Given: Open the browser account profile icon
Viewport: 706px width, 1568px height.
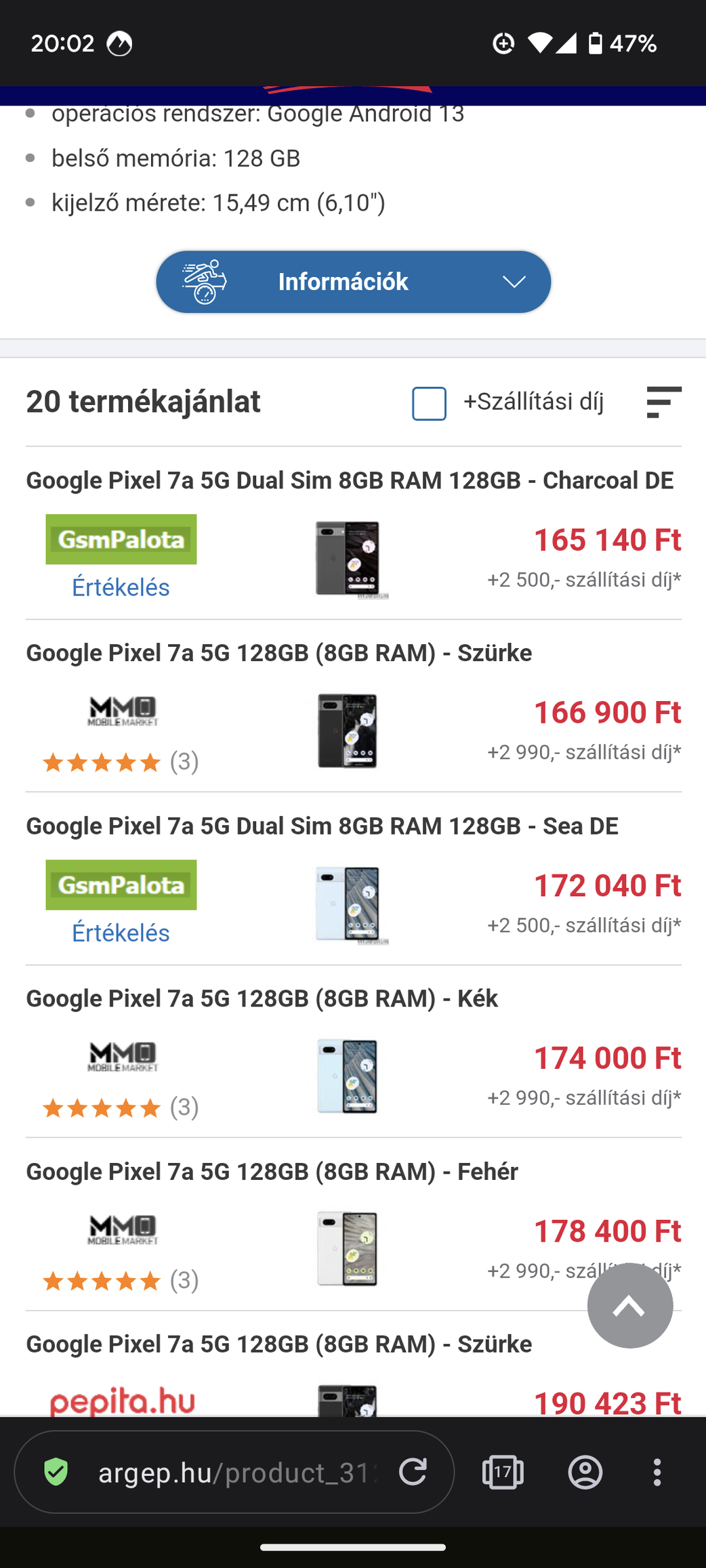Looking at the screenshot, I should pyautogui.click(x=585, y=1472).
